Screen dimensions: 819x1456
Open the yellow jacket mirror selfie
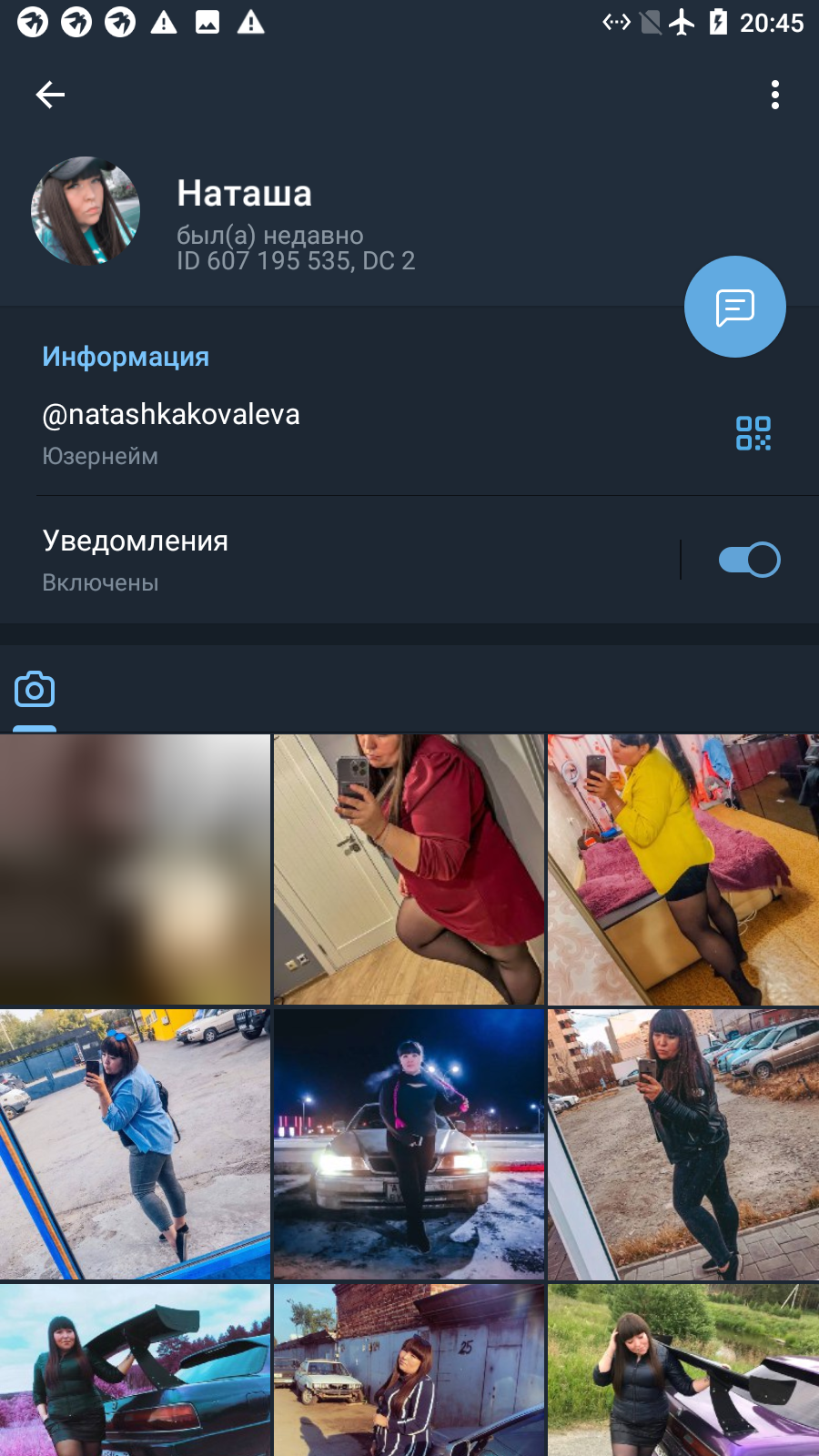(x=683, y=869)
